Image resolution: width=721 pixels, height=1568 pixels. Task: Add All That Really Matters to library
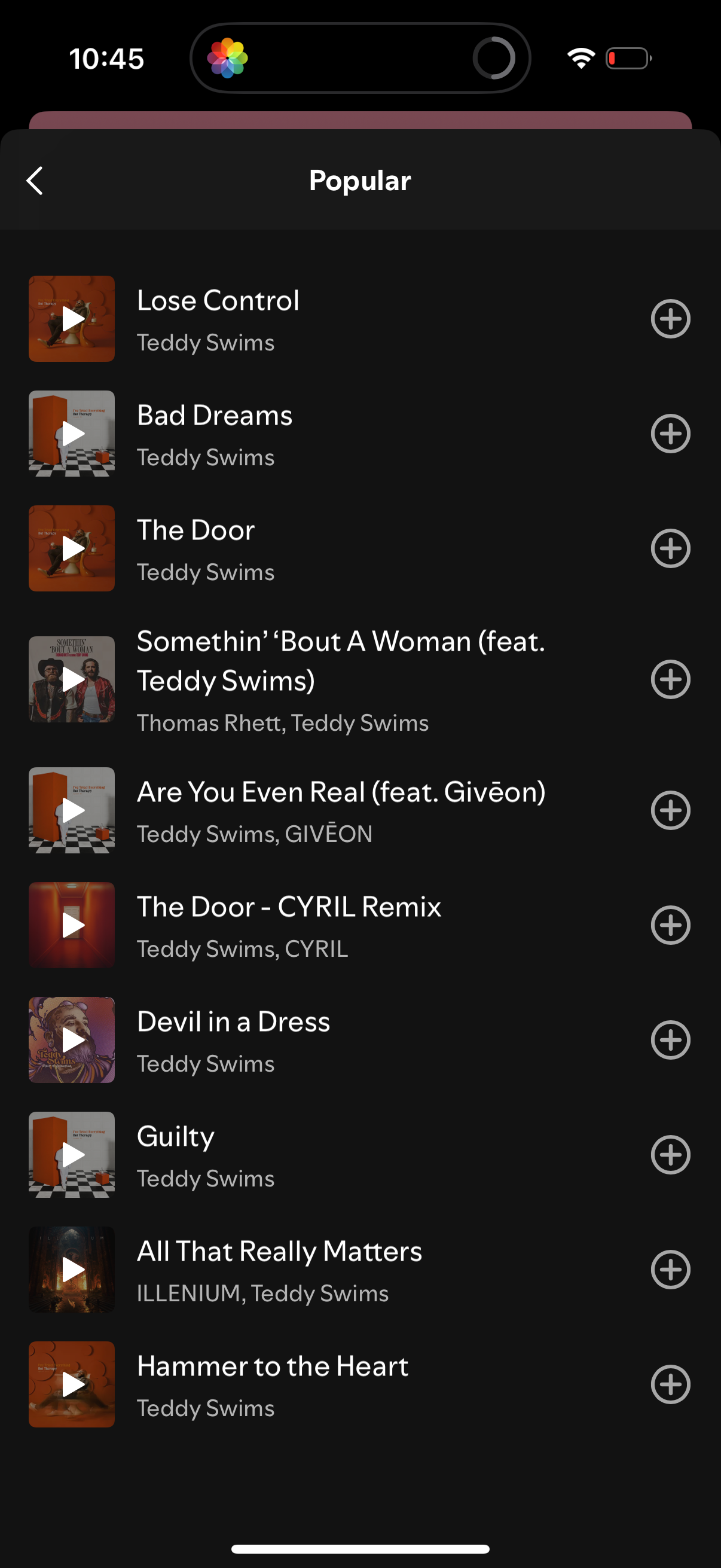point(671,1268)
